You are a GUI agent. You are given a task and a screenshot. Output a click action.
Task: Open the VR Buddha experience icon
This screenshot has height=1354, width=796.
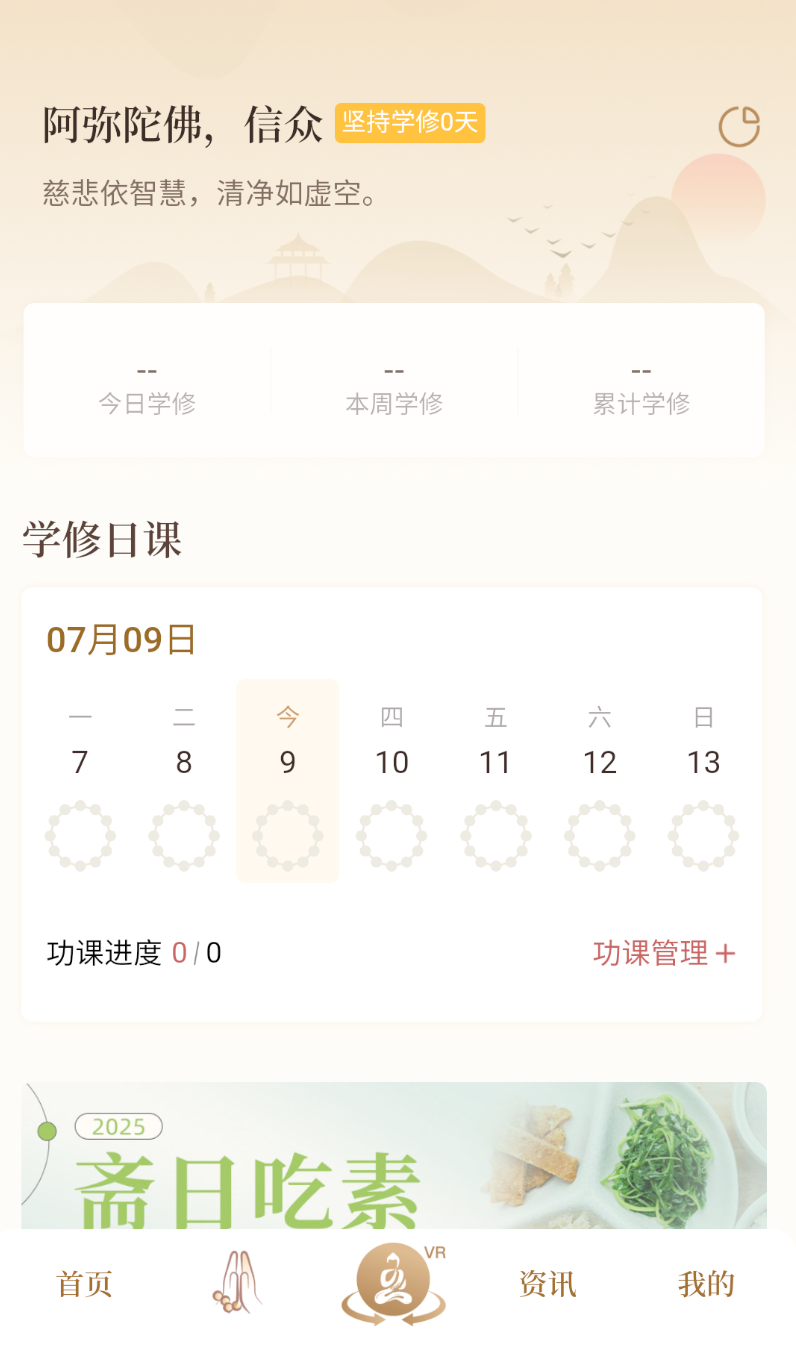click(393, 1281)
